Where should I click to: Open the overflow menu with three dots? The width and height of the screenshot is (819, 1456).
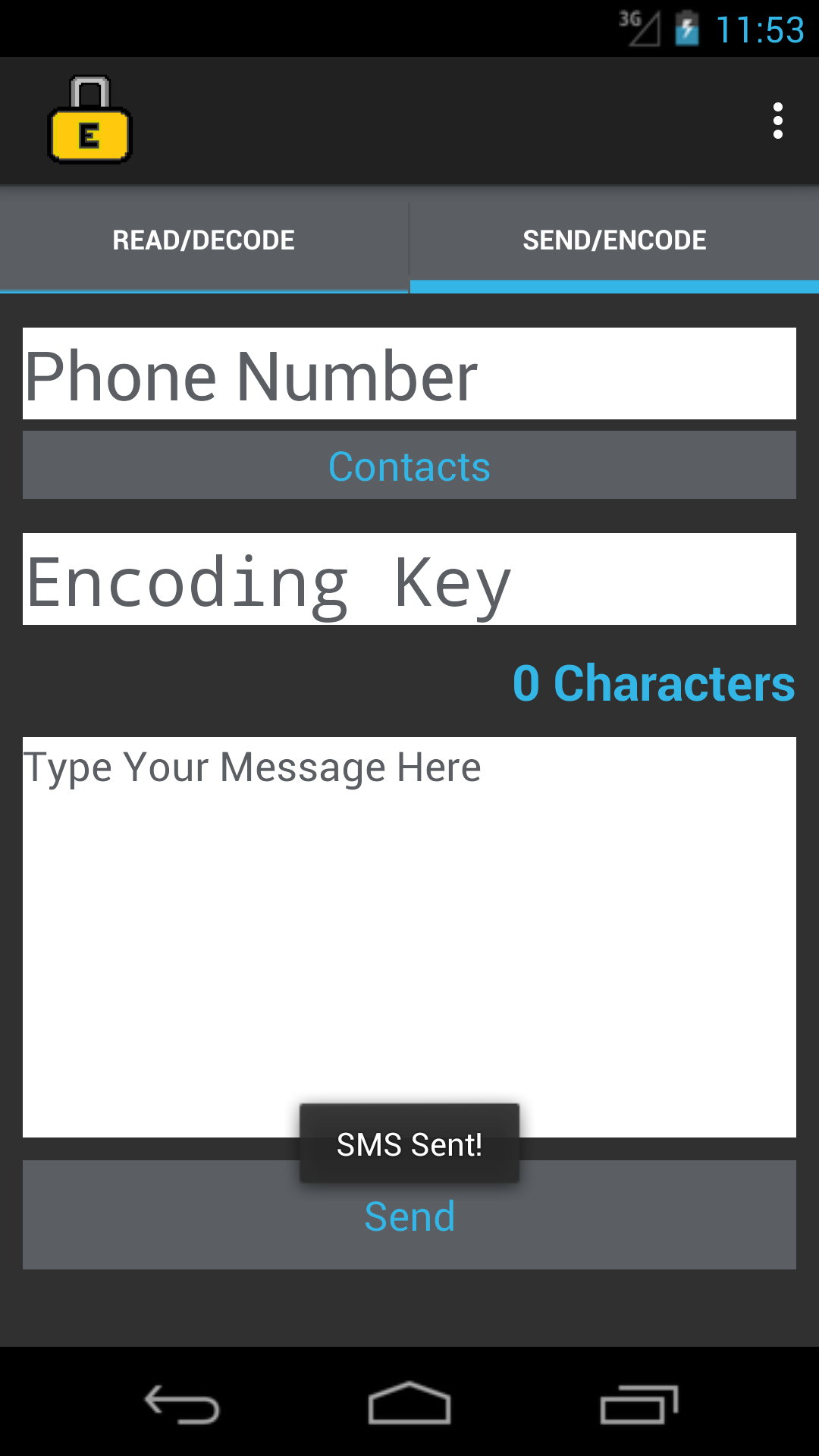tap(778, 121)
